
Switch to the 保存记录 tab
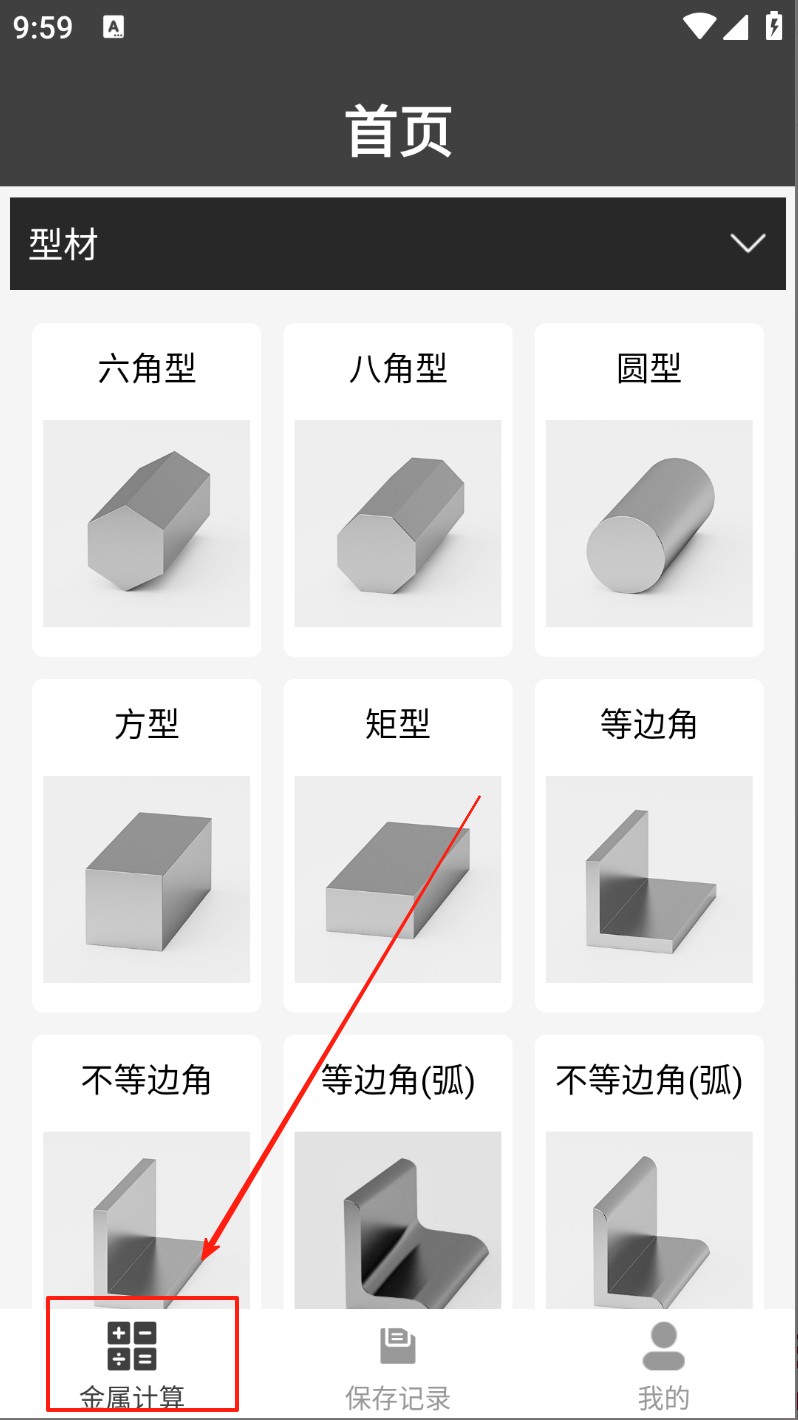[398, 1364]
